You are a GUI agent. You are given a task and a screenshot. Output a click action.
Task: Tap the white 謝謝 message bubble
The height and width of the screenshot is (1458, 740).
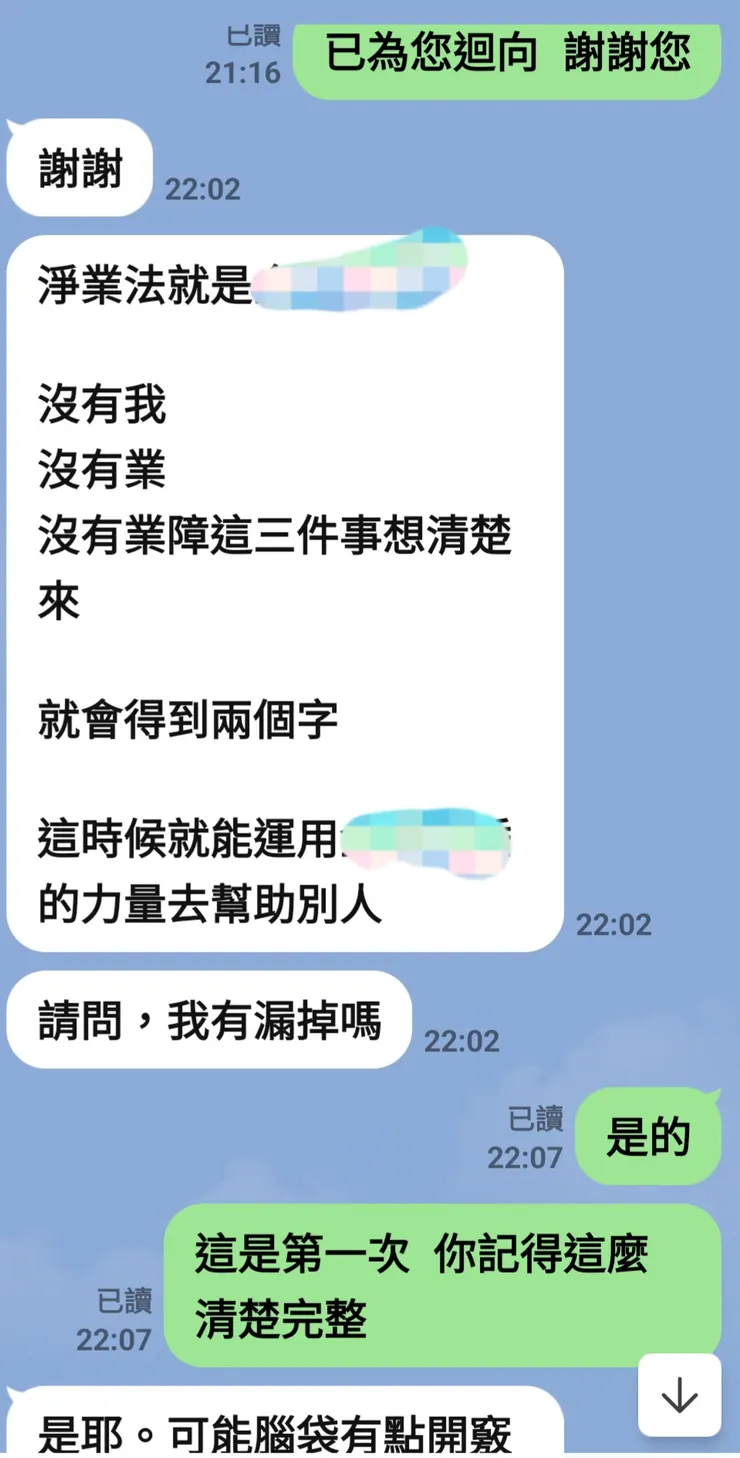point(79,167)
